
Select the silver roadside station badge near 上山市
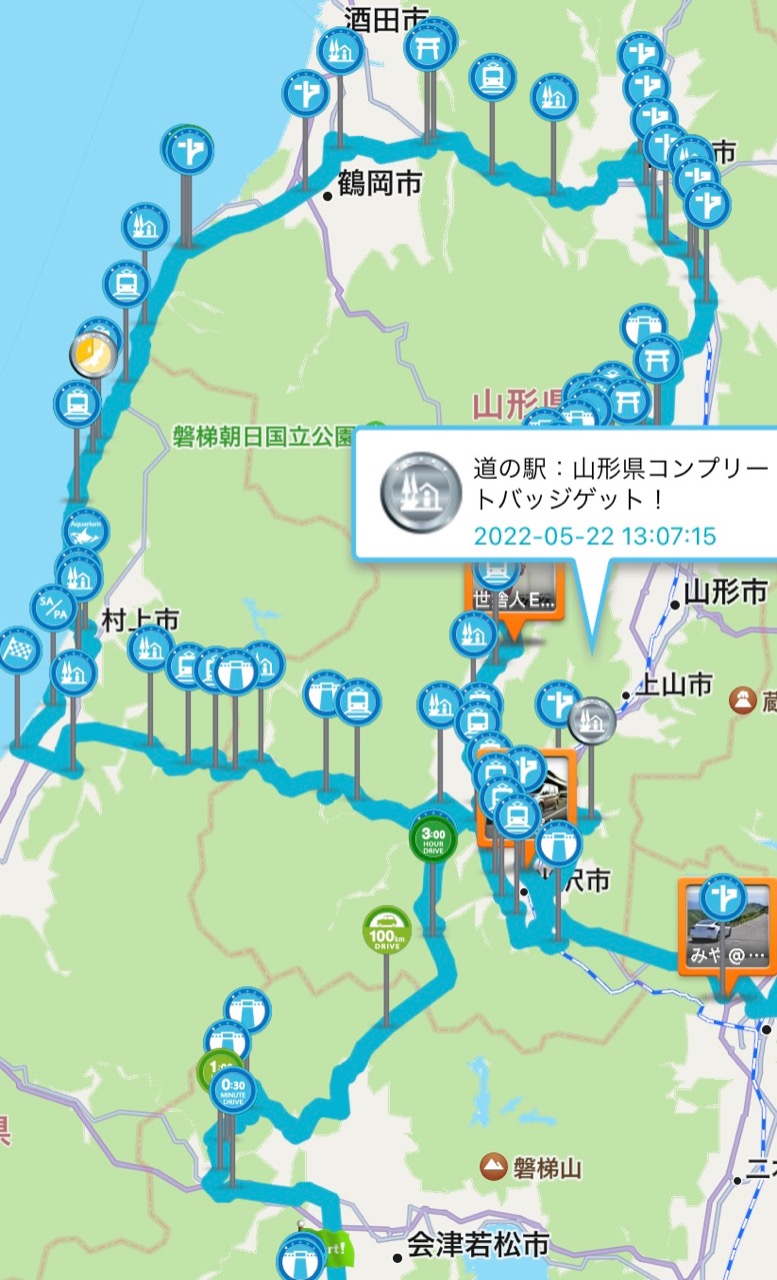592,720
